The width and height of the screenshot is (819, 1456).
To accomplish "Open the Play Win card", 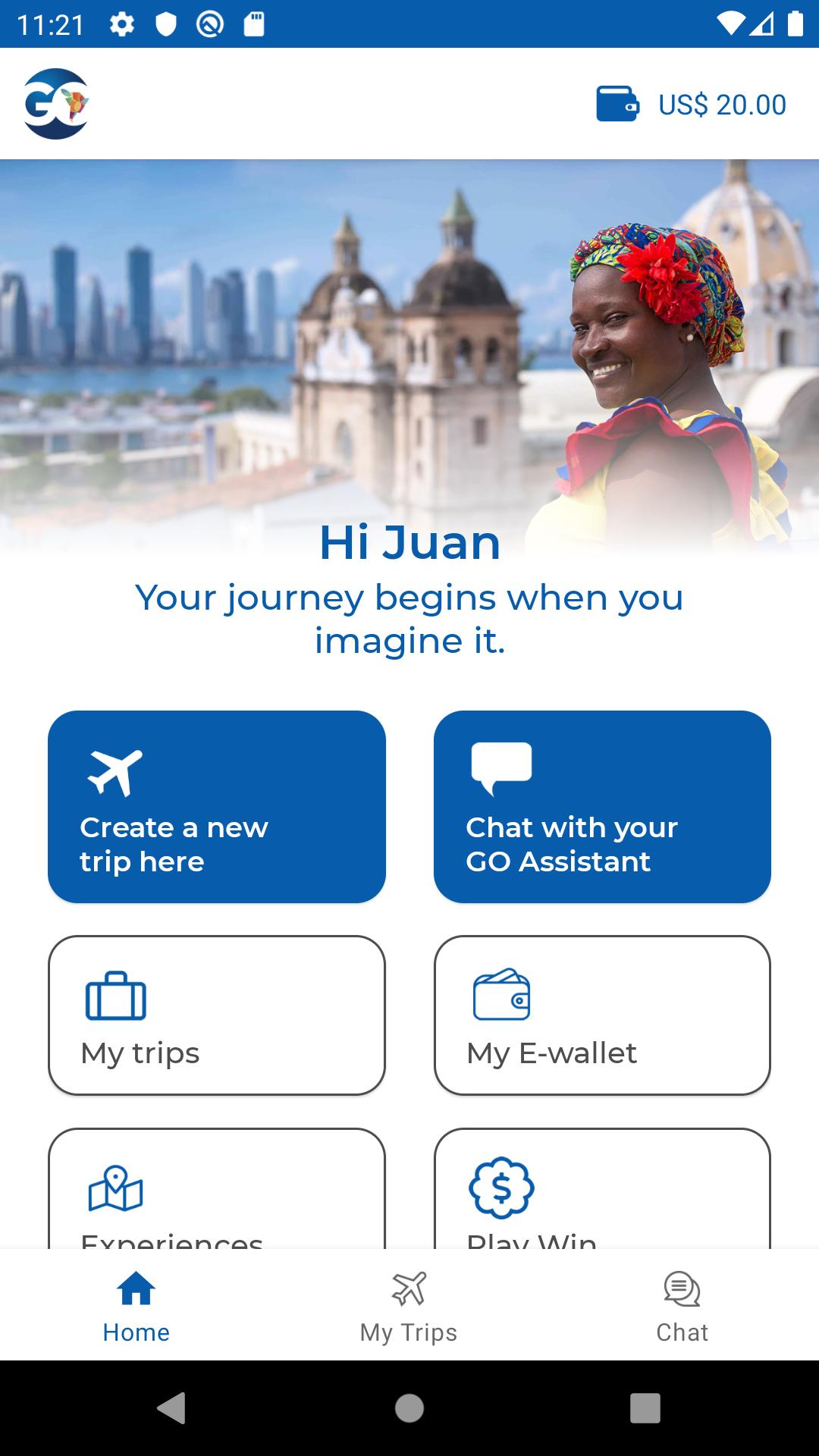I will tap(602, 1191).
